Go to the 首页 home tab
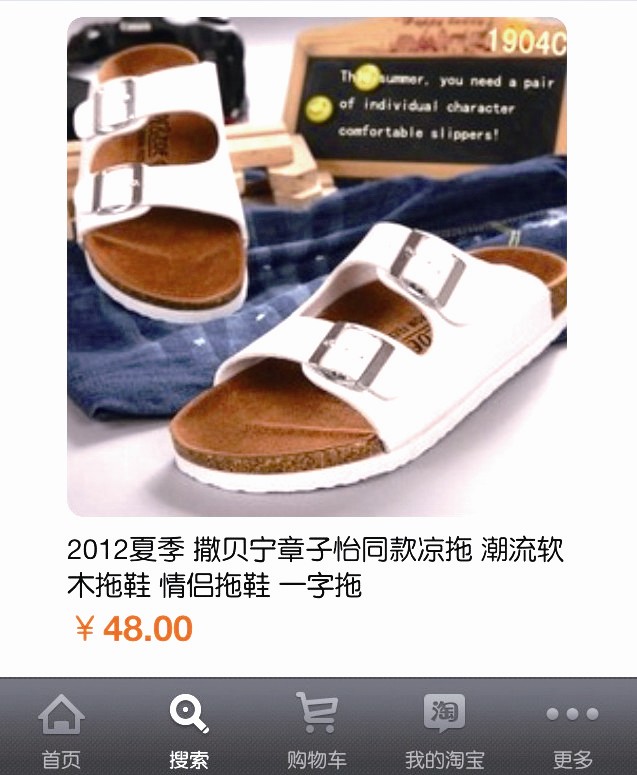Viewport: 637px width, 775px height. pos(61,730)
